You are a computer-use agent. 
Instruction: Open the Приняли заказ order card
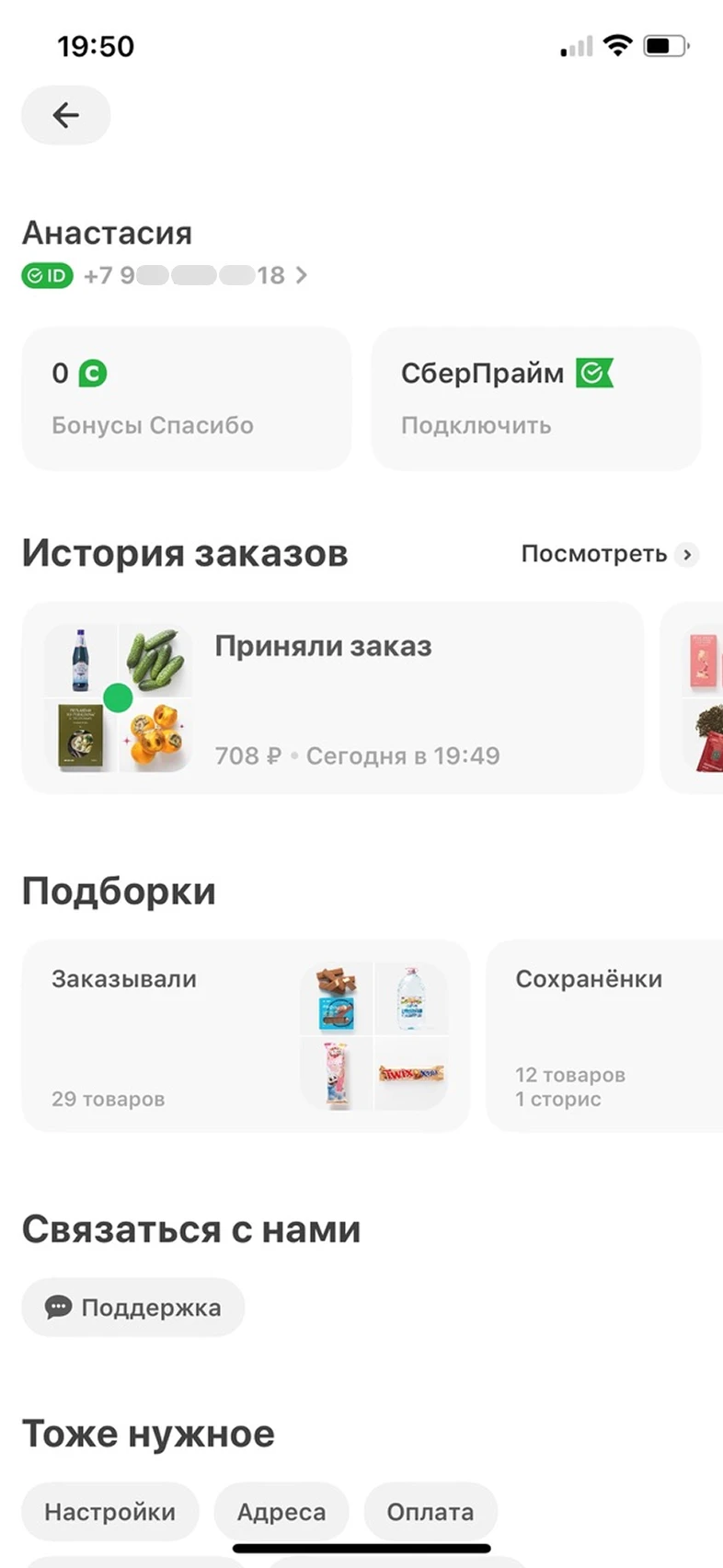tap(332, 698)
